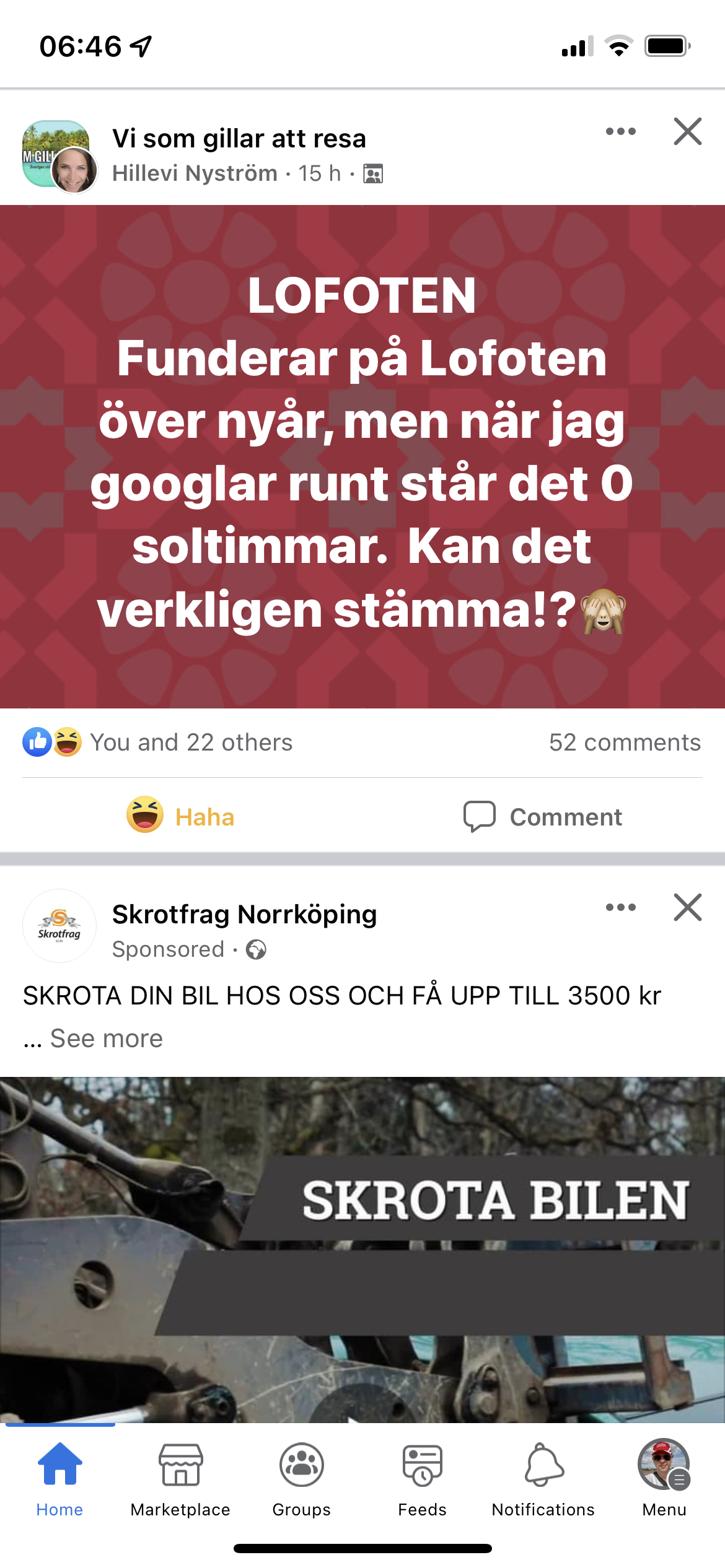Screen dimensions: 725x1568
Task: Remove Haha reaction on Lofoten post
Action: tap(180, 816)
